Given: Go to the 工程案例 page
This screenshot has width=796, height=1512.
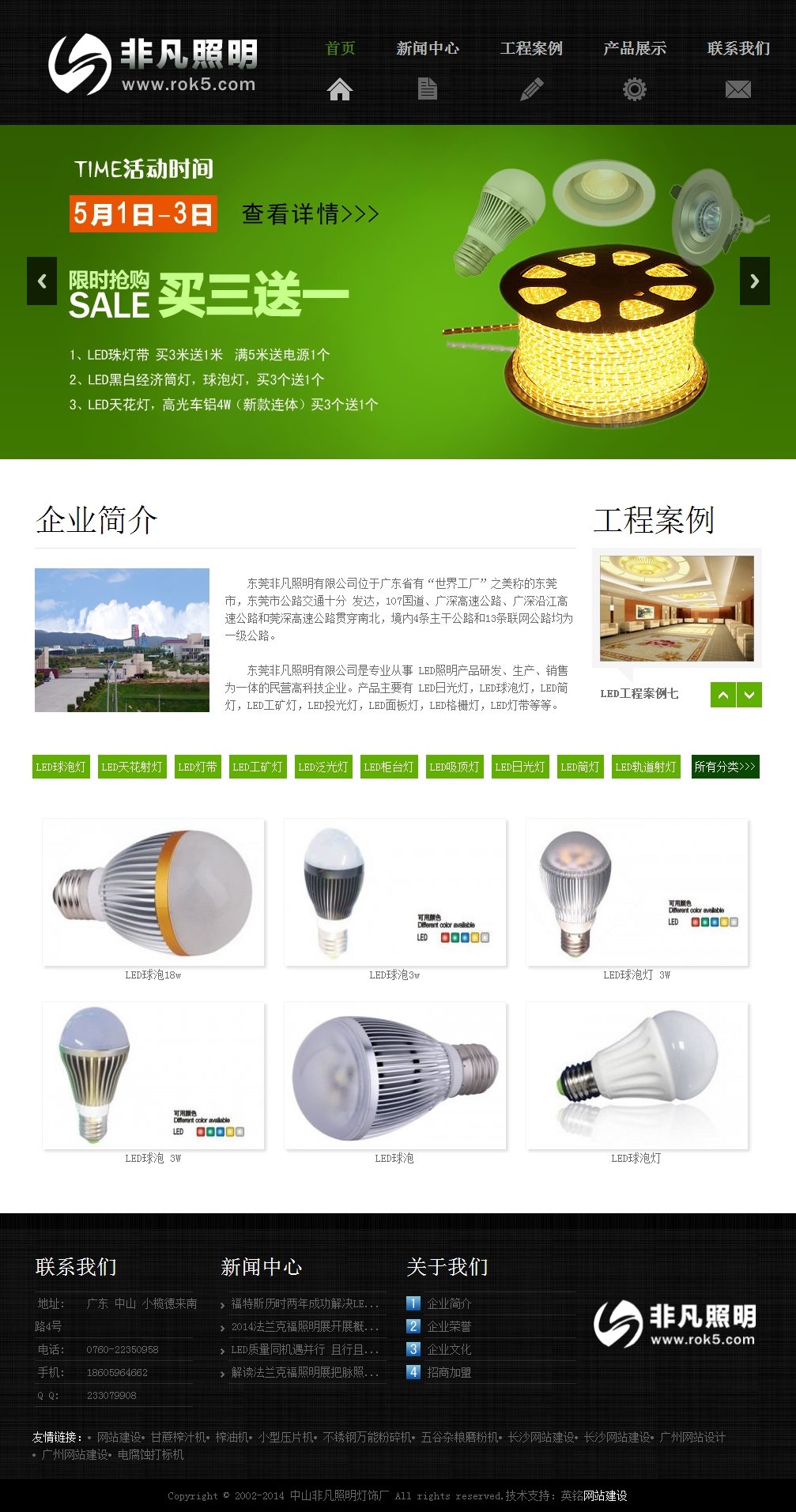Looking at the screenshot, I should 531,49.
